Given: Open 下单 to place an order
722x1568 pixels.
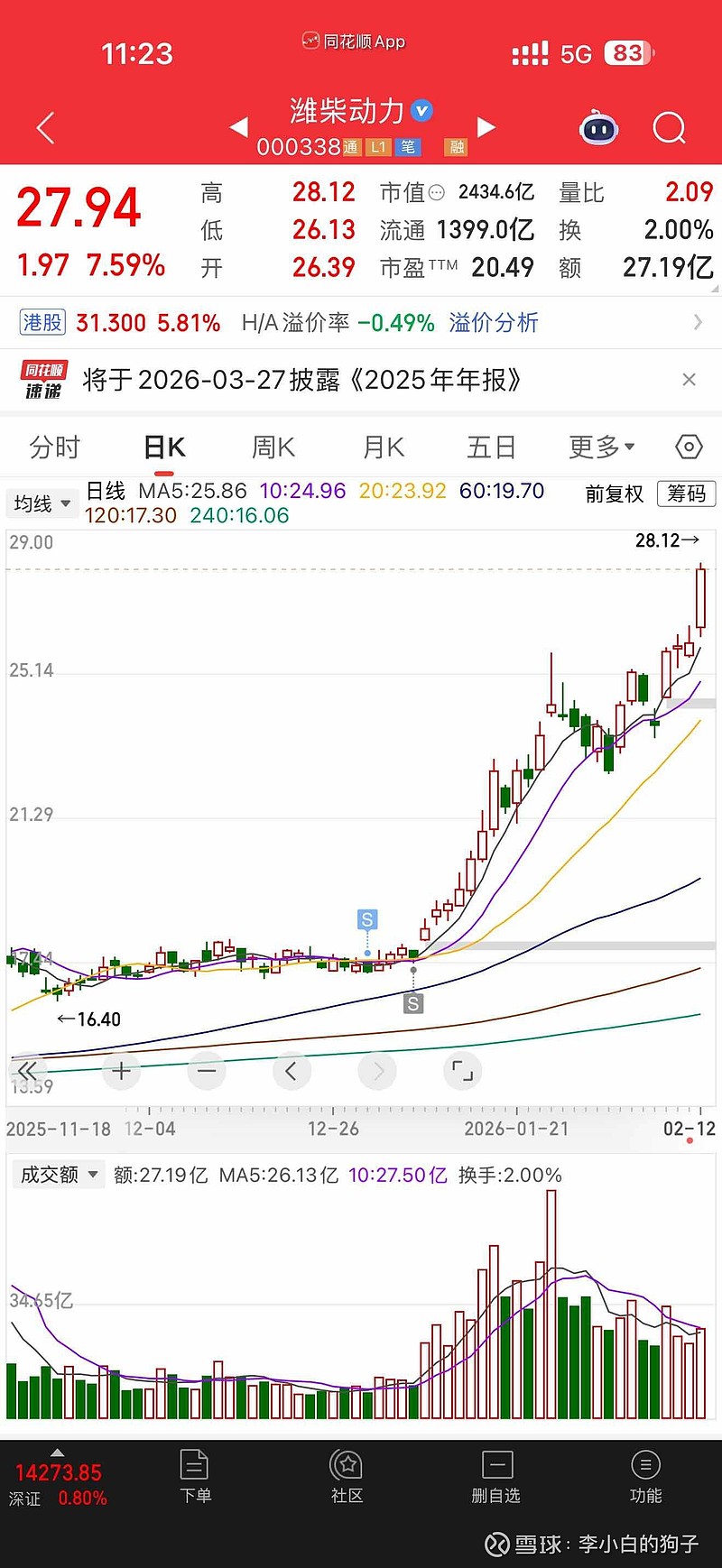Looking at the screenshot, I should [x=195, y=1476].
